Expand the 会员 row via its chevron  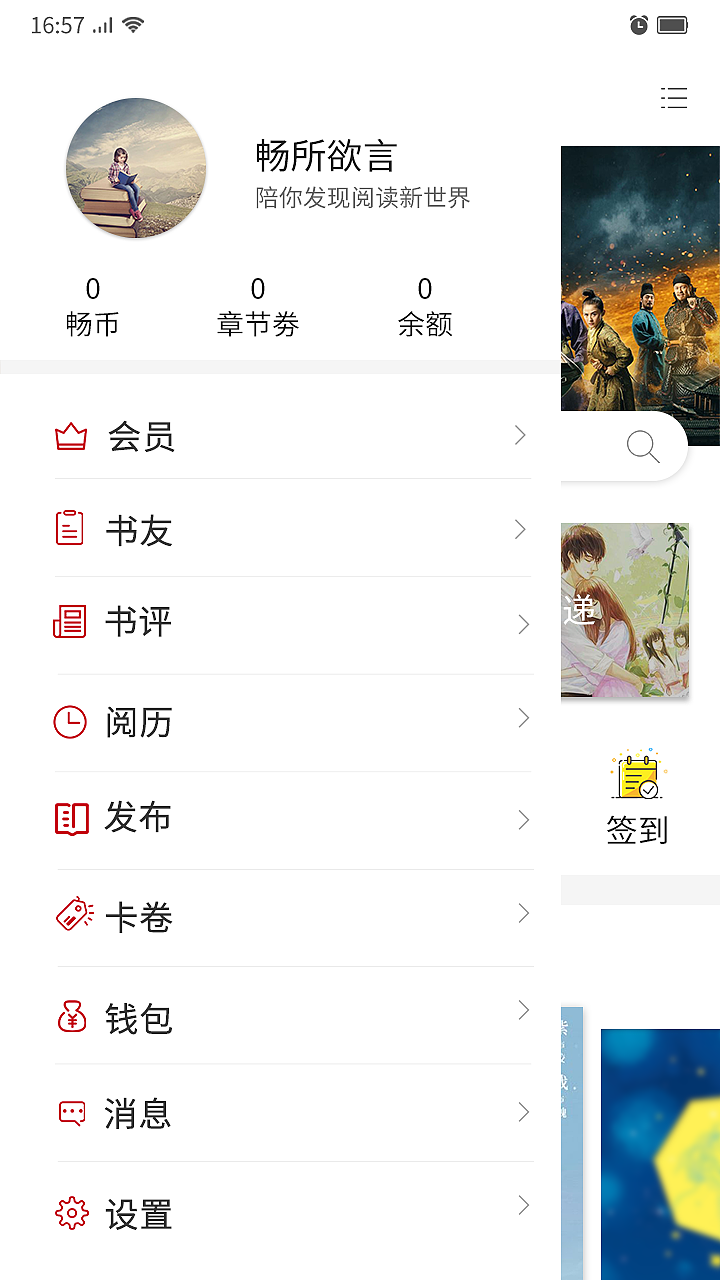tap(519, 435)
